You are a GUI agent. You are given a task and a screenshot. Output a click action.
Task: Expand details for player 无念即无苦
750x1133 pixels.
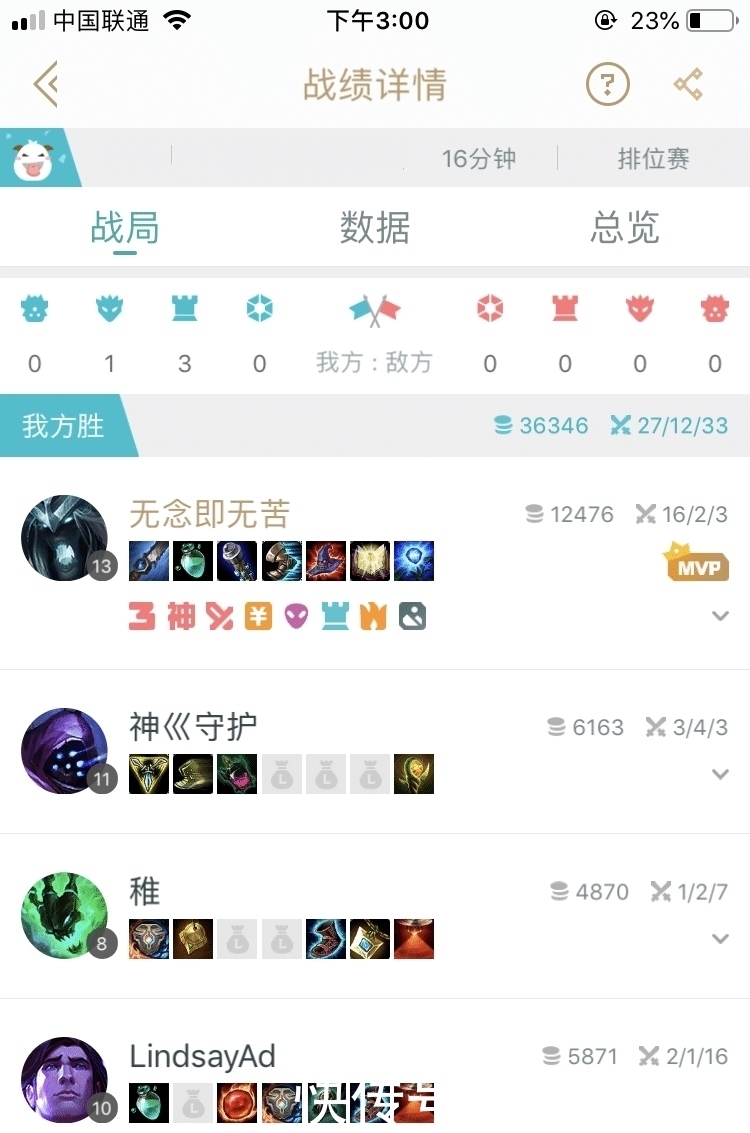(720, 617)
